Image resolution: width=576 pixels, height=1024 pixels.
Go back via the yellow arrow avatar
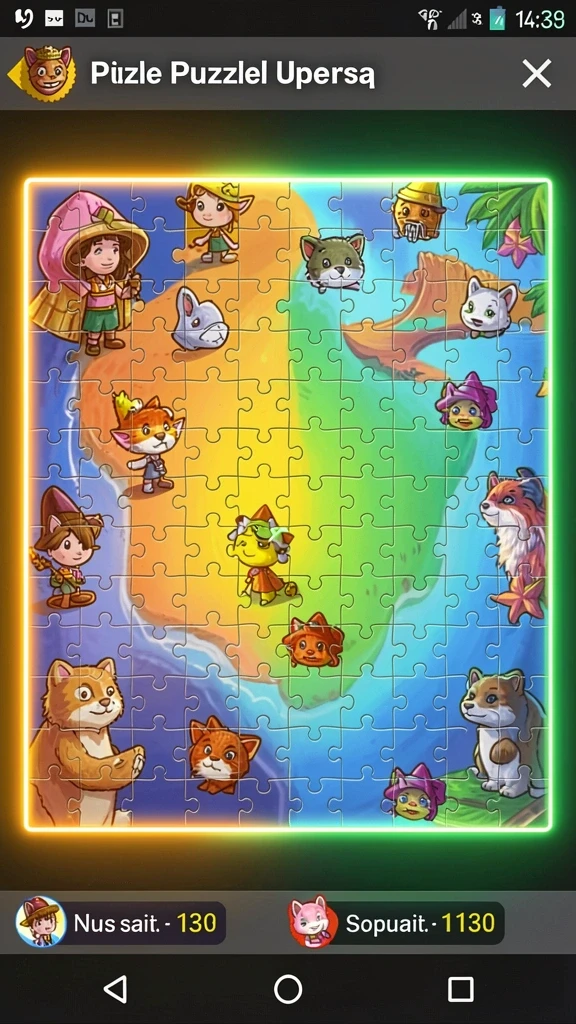(42, 73)
